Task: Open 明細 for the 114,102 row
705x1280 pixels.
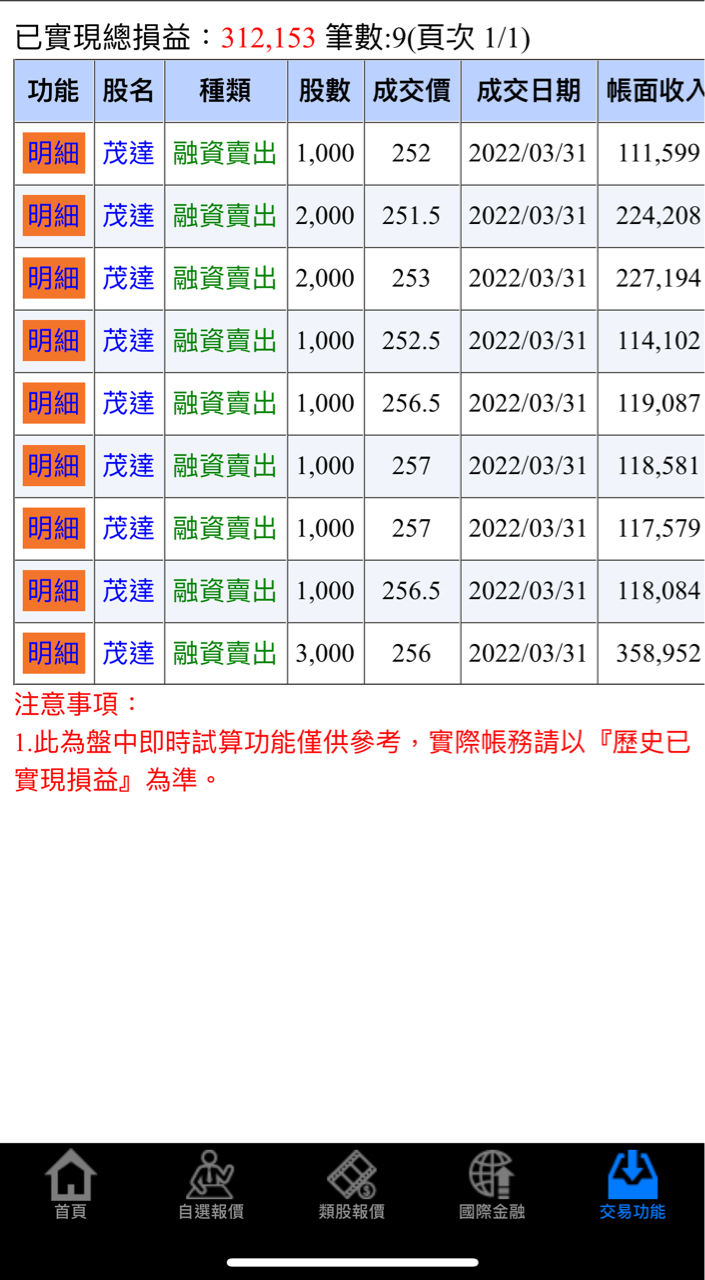Action: click(54, 341)
